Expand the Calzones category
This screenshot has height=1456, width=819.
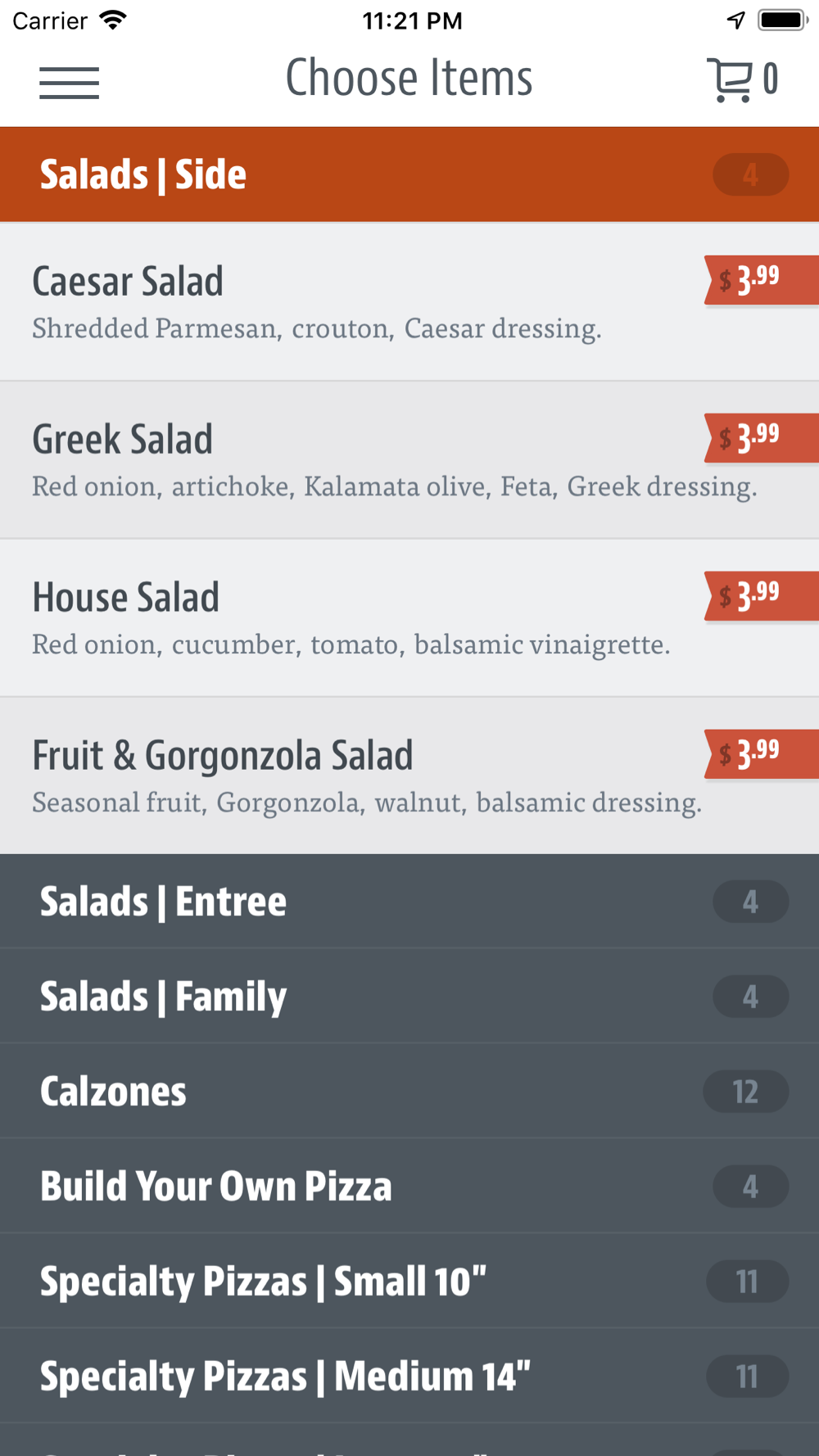pyautogui.click(x=409, y=1092)
